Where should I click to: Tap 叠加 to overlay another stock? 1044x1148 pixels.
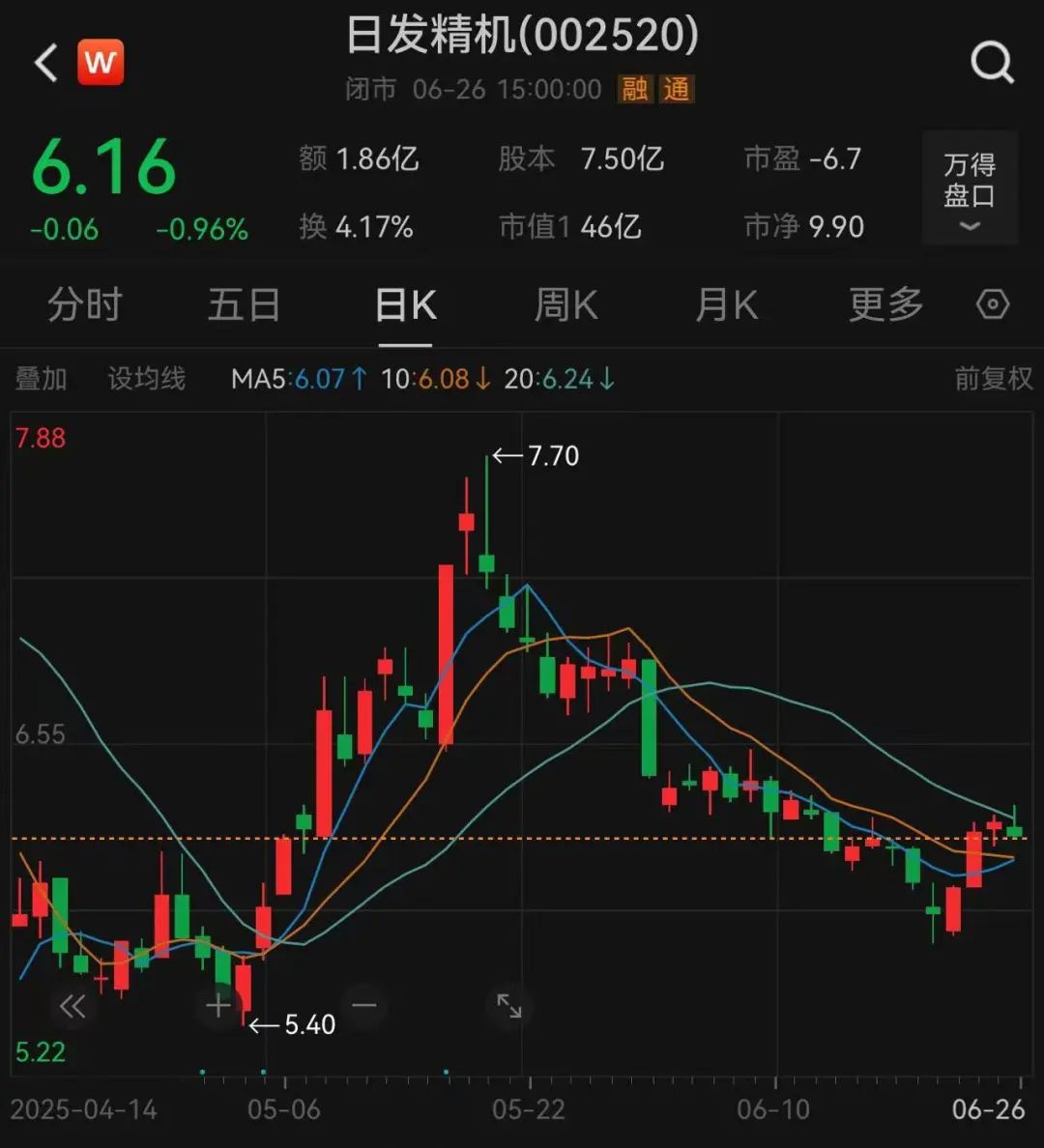click(x=41, y=379)
